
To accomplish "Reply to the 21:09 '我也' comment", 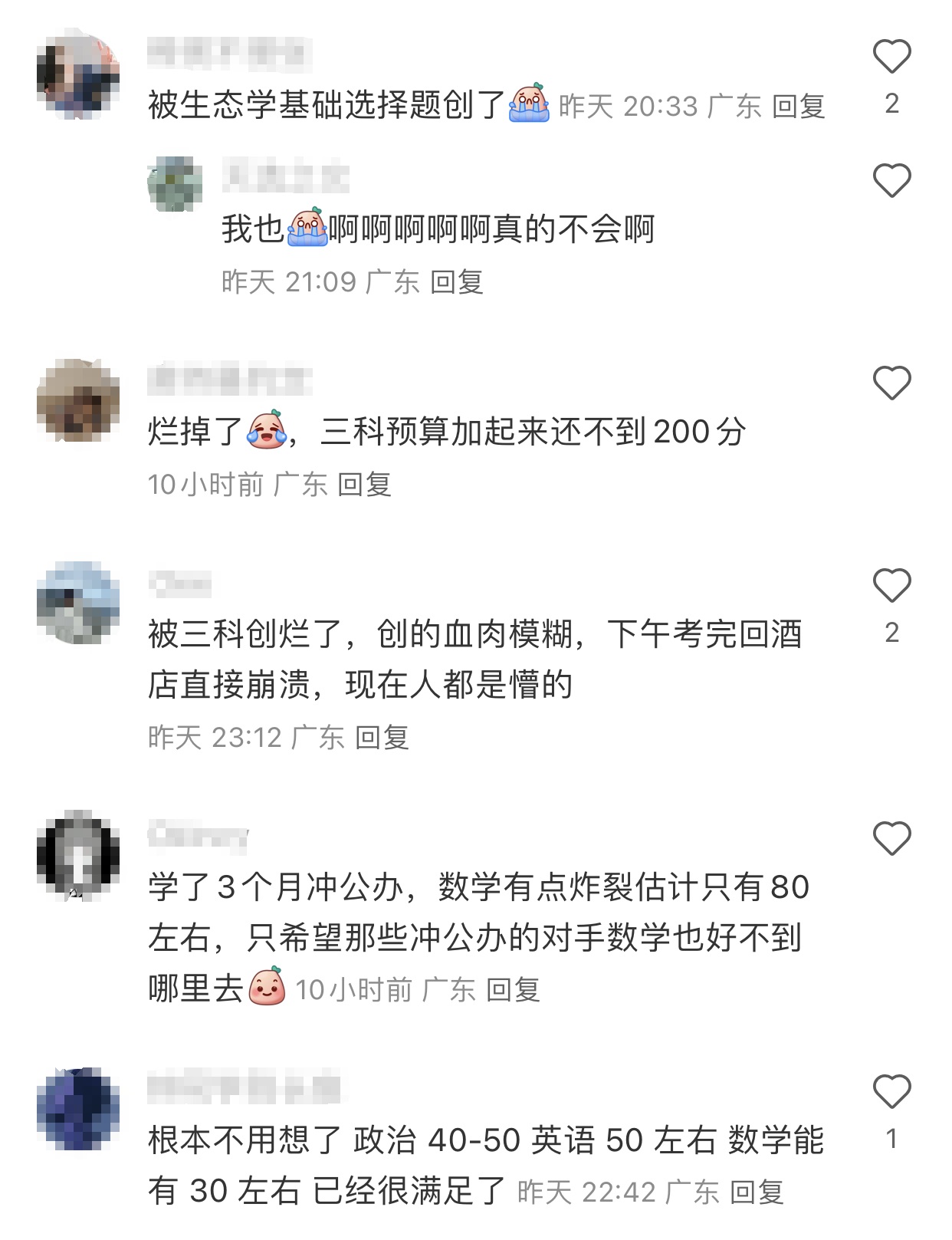I will point(456,282).
